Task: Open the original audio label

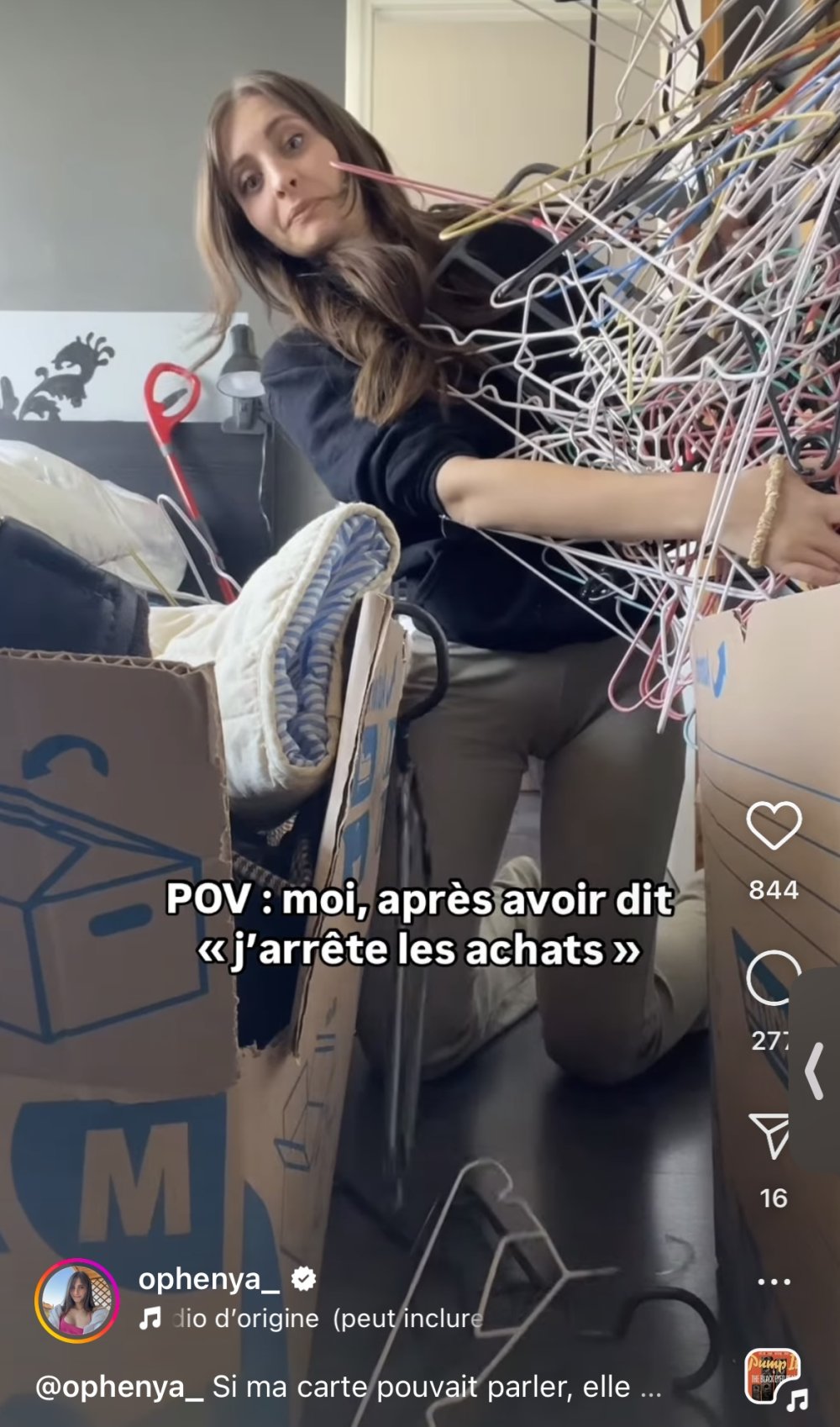Action: tap(312, 1318)
